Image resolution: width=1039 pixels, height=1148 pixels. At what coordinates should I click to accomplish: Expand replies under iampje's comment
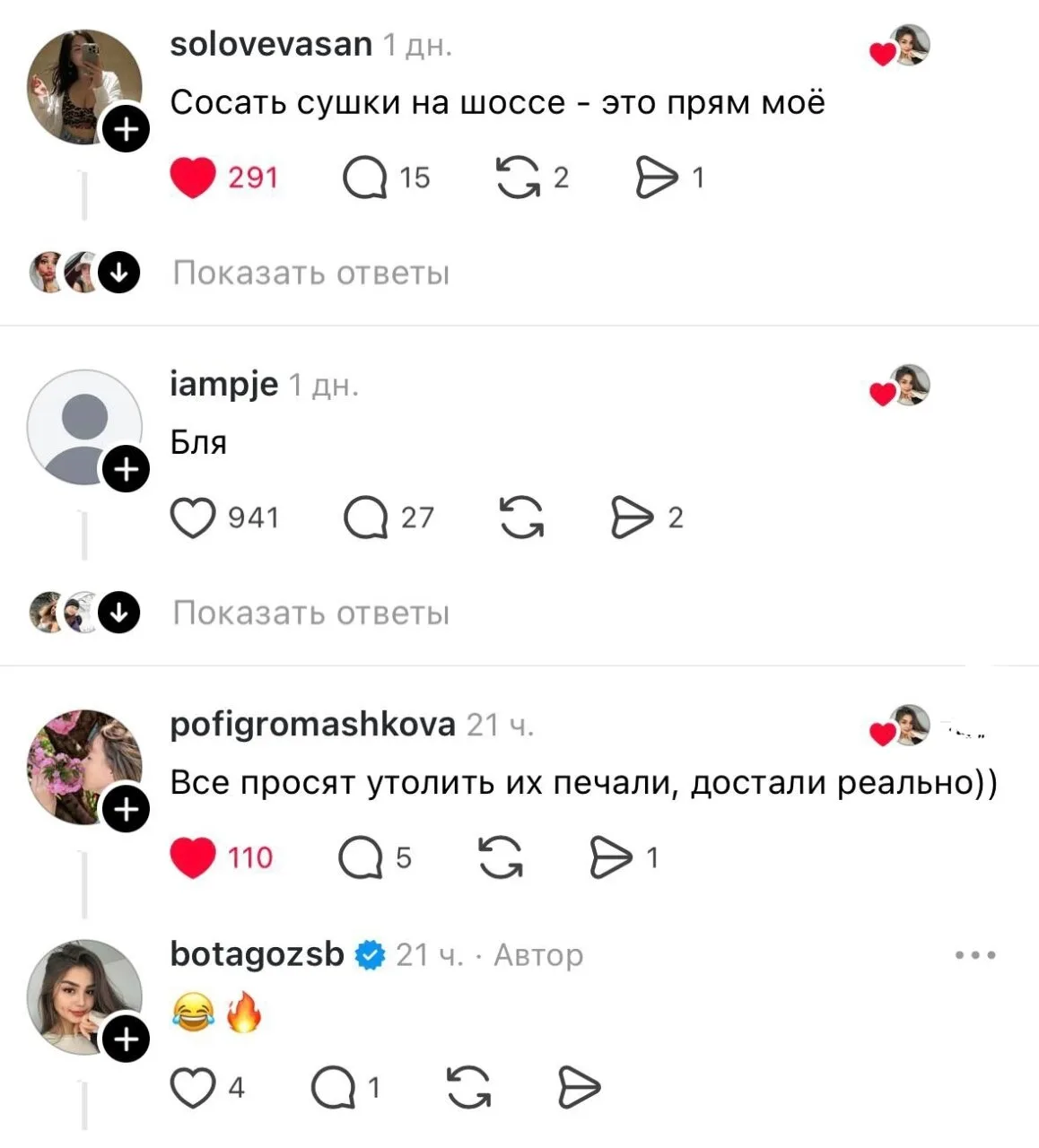click(x=310, y=613)
